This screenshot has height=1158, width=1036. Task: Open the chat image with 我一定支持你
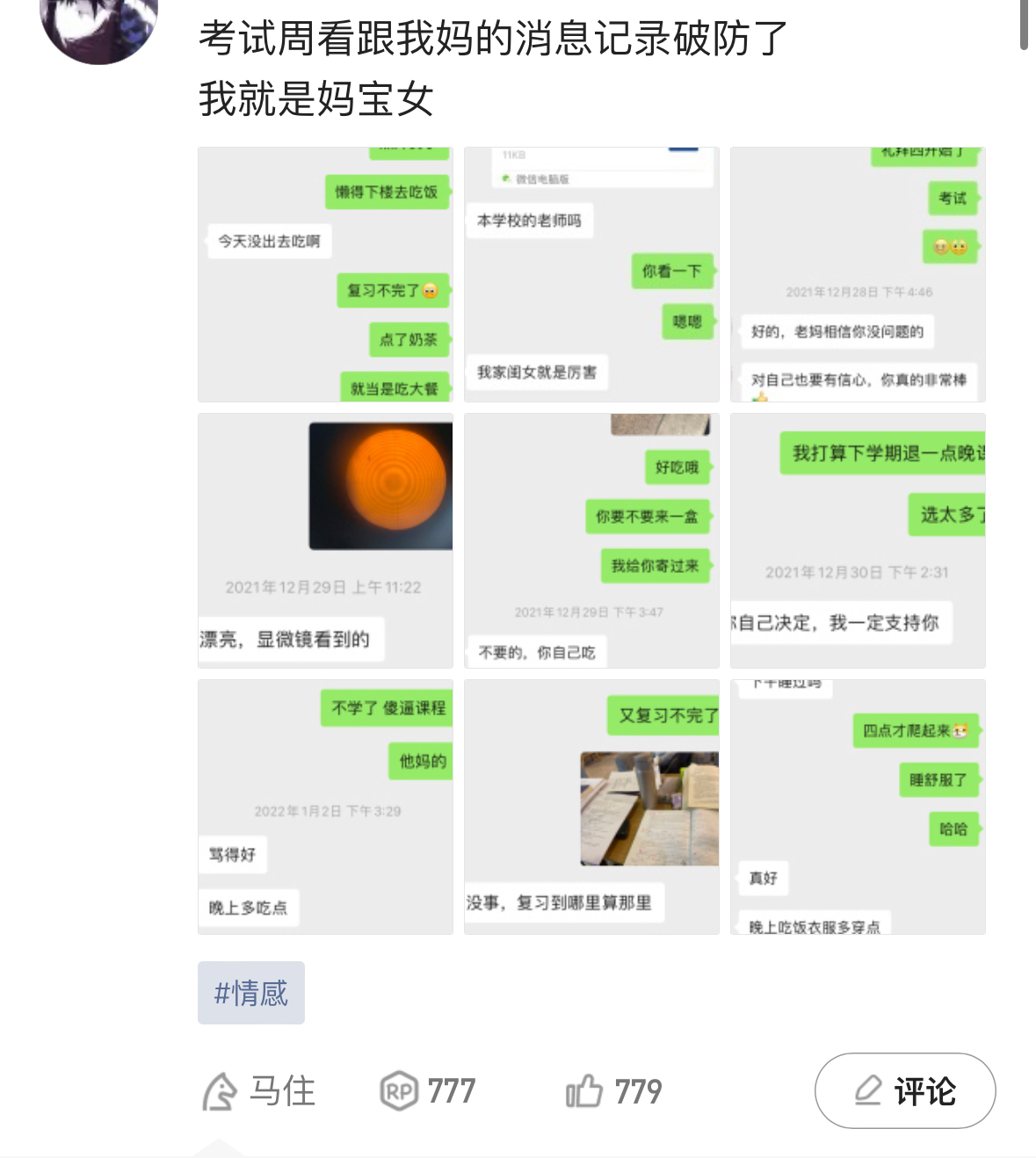pyautogui.click(x=858, y=540)
